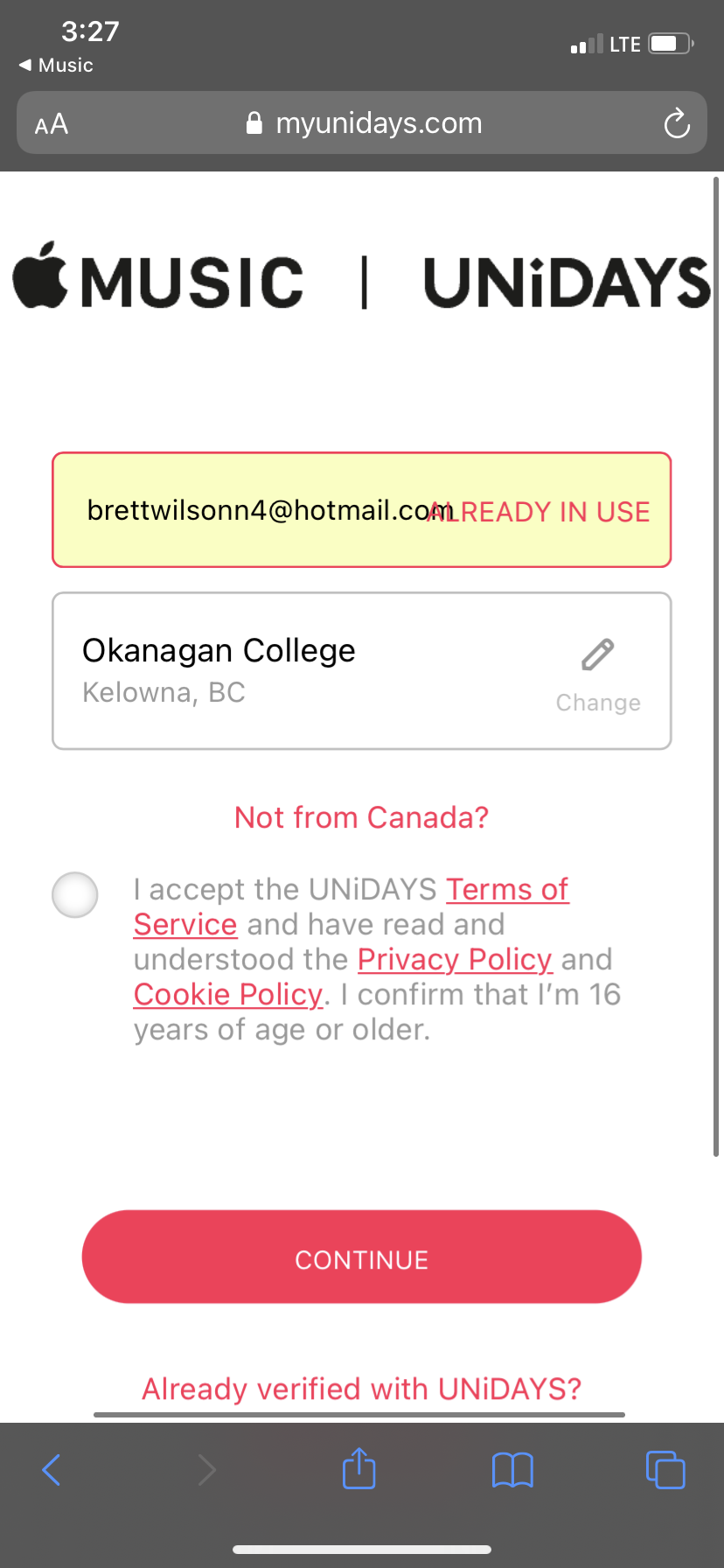Share this page from Safari toolbar
724x1568 pixels.
point(359,1469)
